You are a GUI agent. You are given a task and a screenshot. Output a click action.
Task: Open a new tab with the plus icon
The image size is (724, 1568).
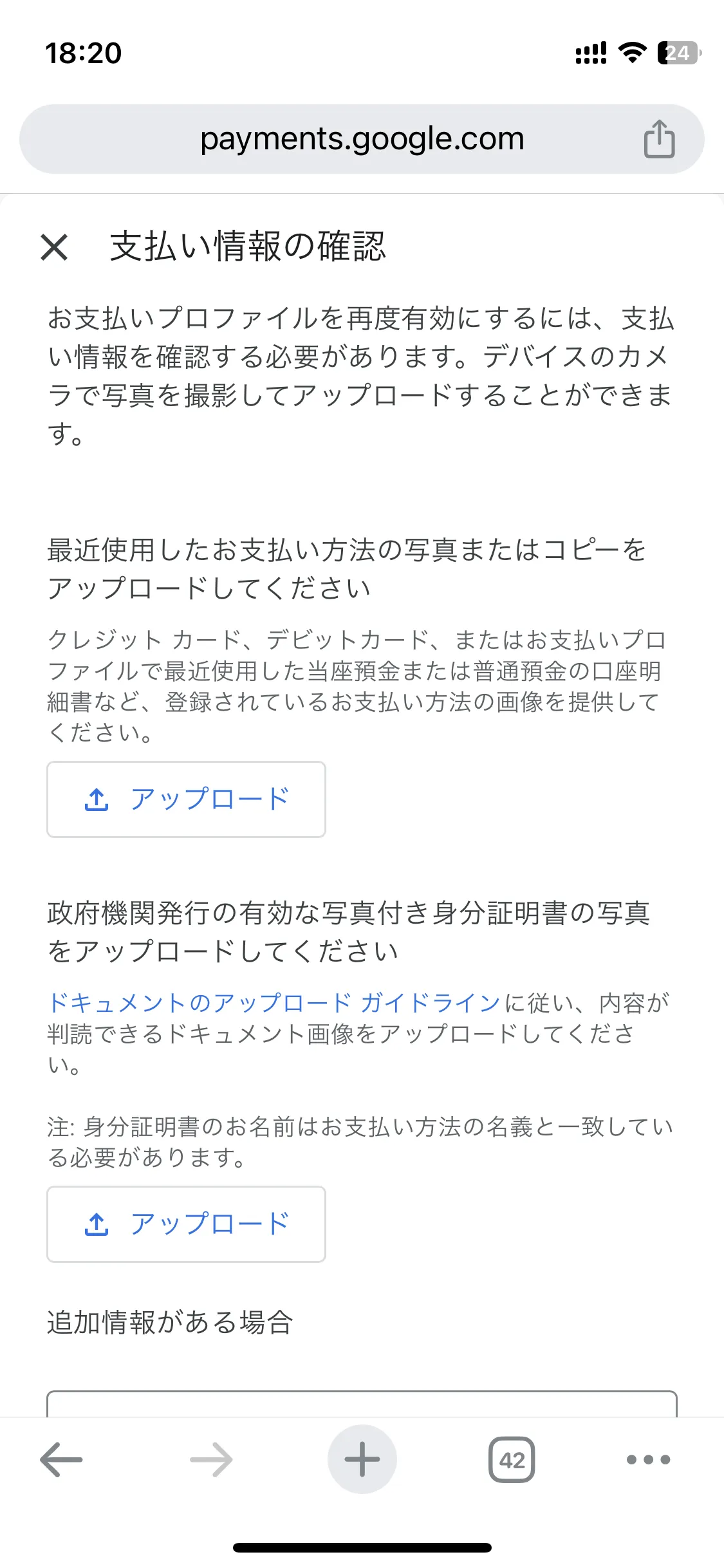point(362,1459)
